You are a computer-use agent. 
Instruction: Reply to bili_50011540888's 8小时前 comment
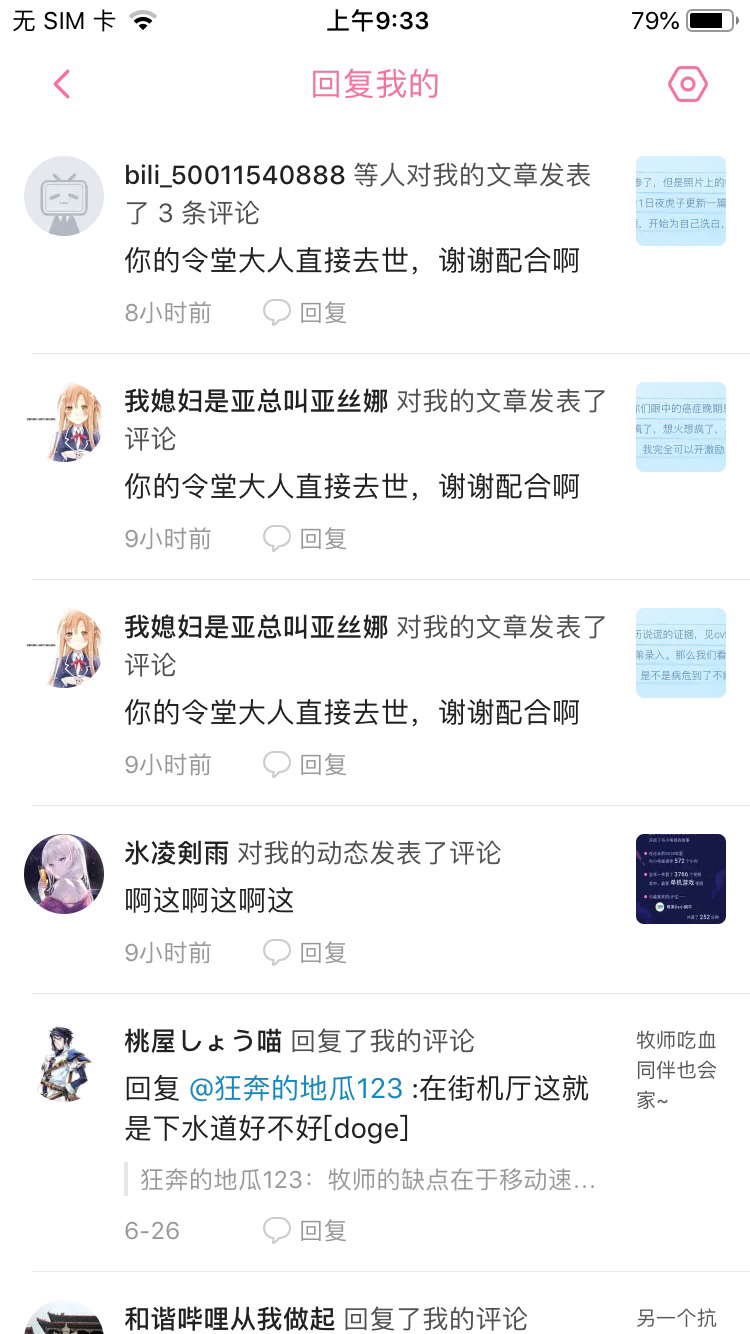tap(305, 313)
